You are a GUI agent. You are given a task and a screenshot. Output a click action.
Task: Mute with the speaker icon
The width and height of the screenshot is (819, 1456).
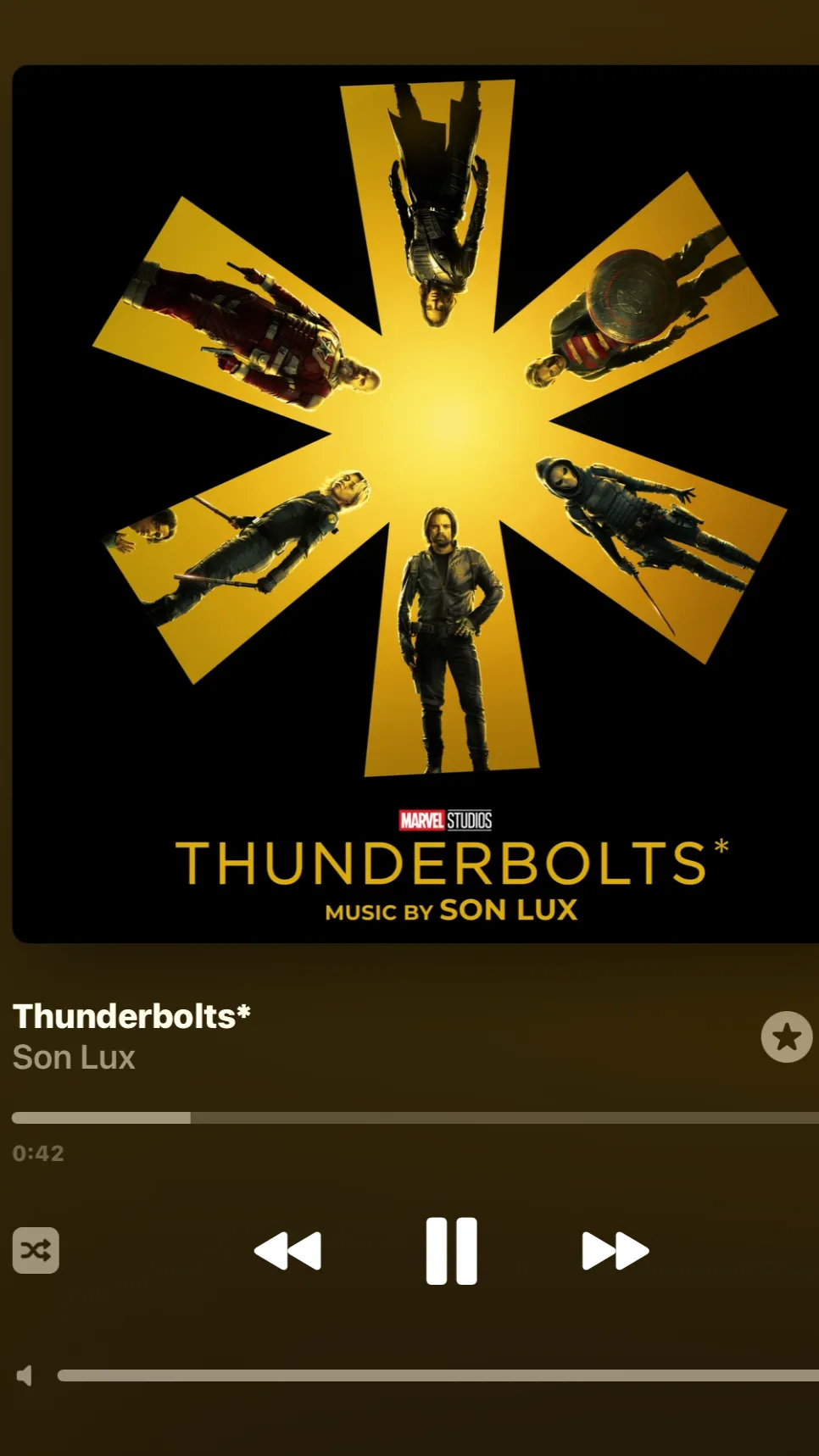pos(25,1375)
